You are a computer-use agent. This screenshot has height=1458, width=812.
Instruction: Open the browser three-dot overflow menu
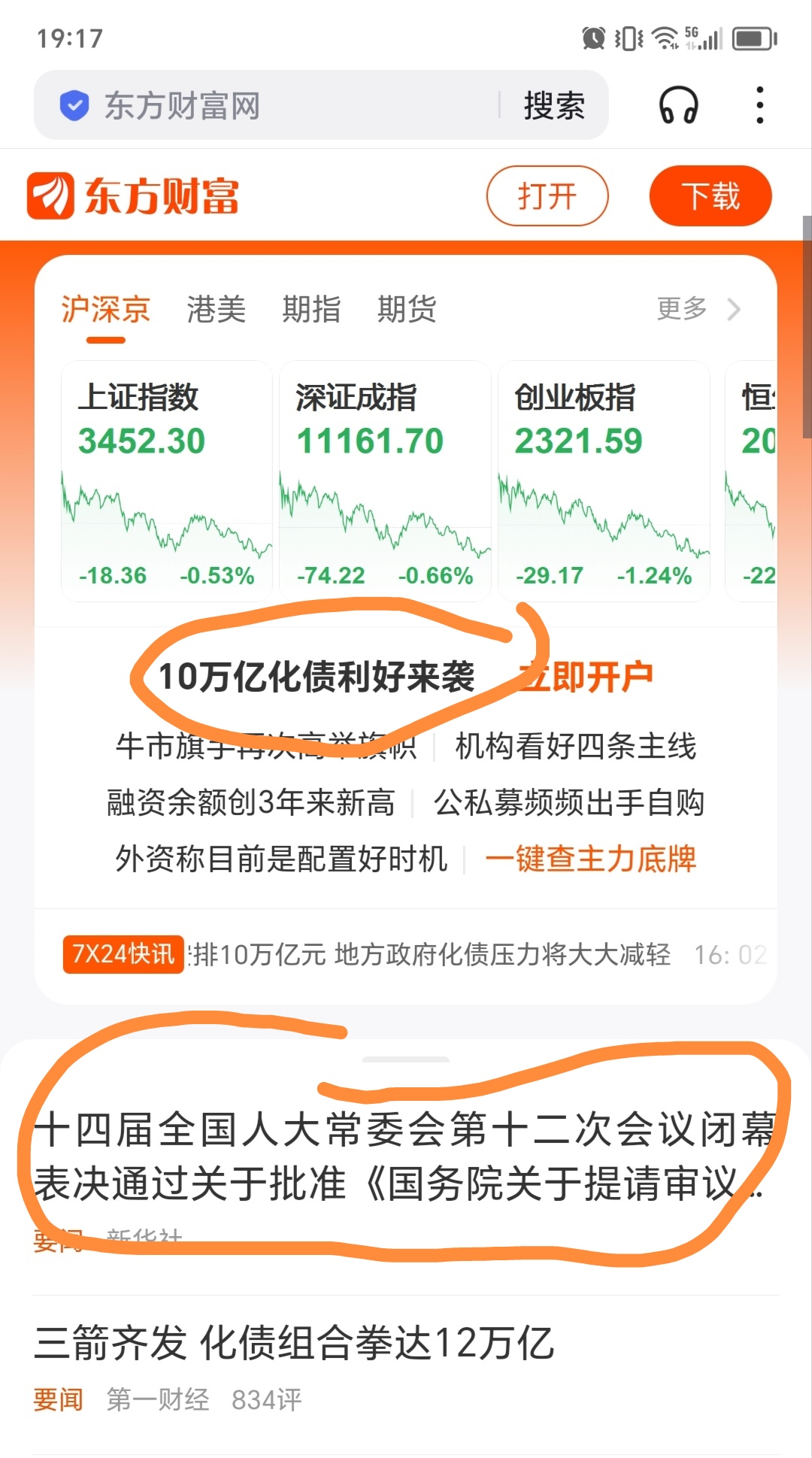(x=759, y=105)
